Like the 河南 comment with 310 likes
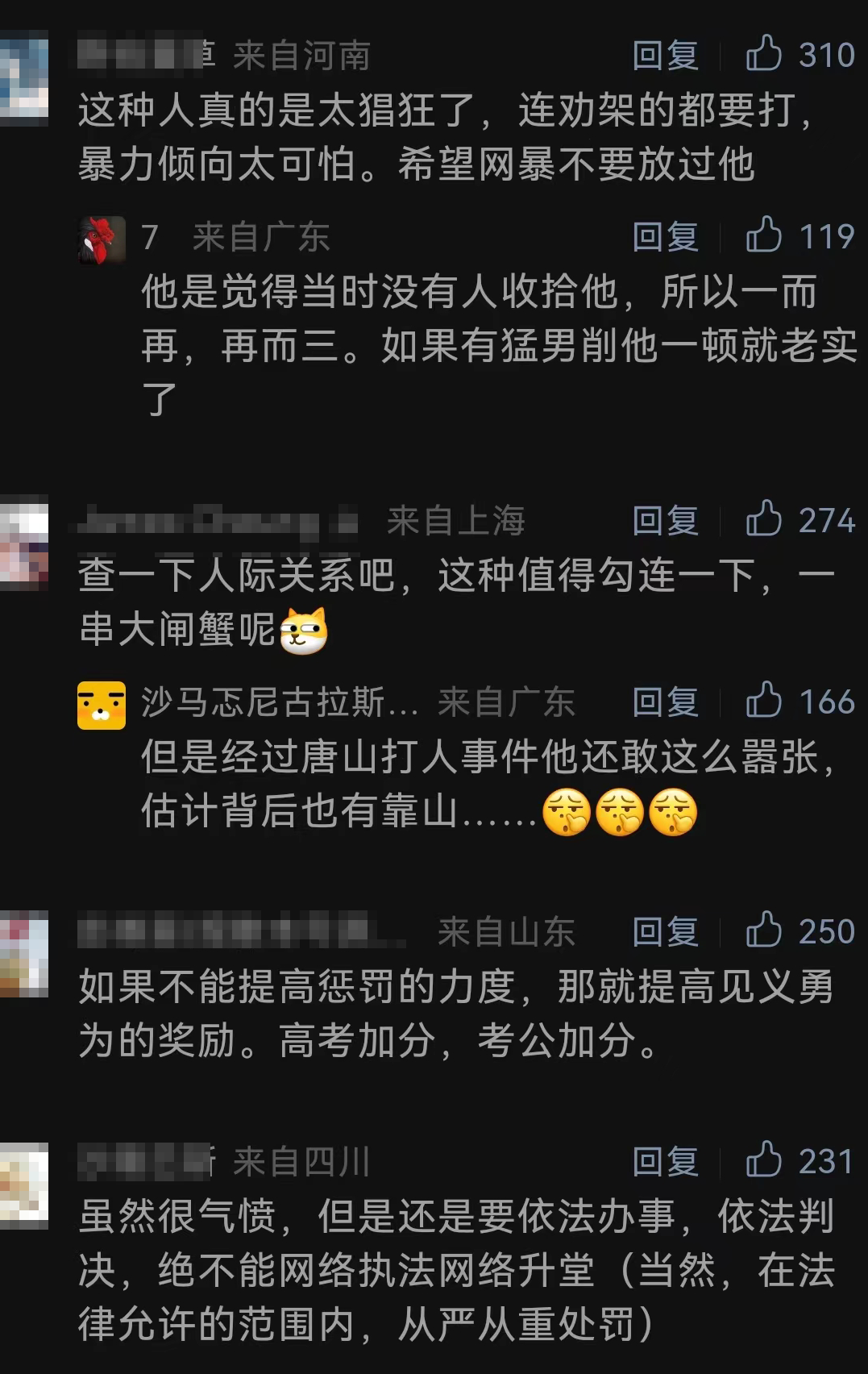868x1374 pixels. pos(763,54)
